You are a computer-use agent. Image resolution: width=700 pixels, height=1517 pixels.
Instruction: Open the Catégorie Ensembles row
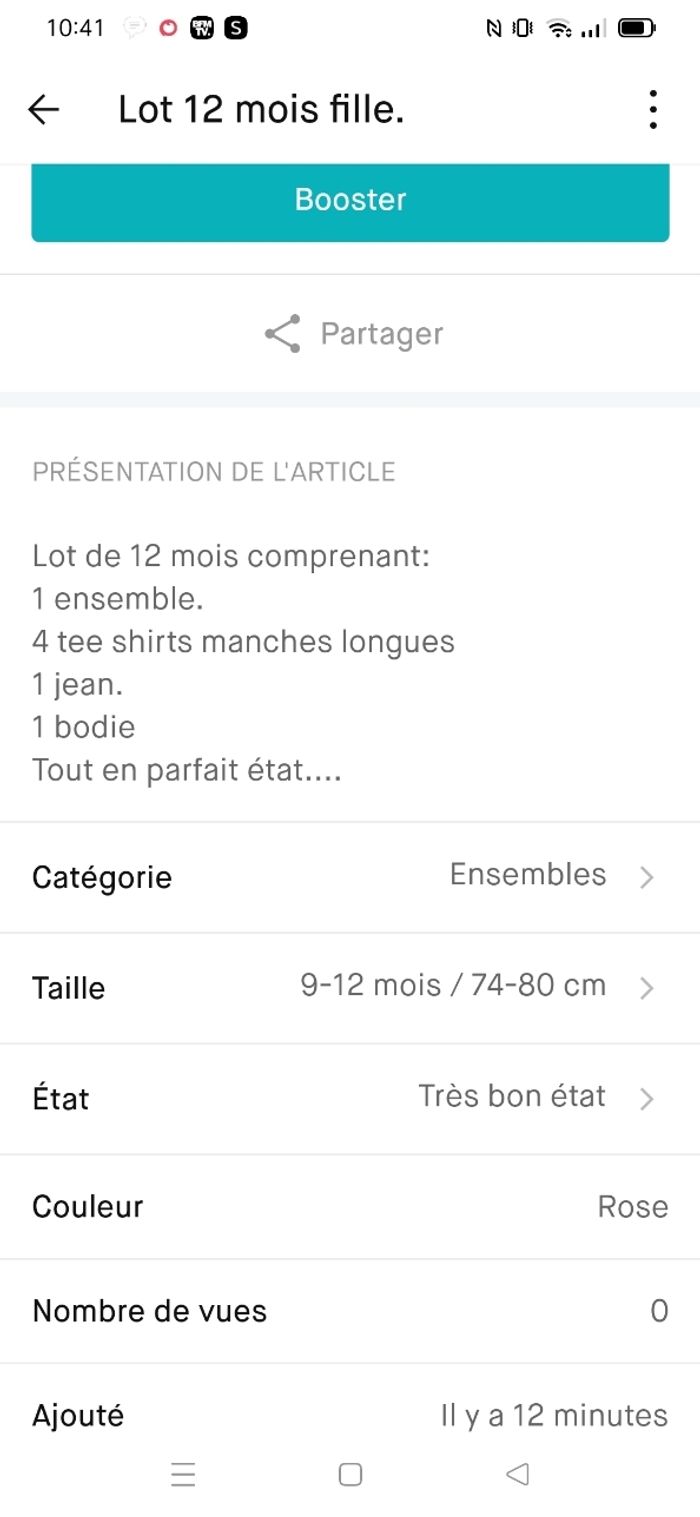(350, 877)
